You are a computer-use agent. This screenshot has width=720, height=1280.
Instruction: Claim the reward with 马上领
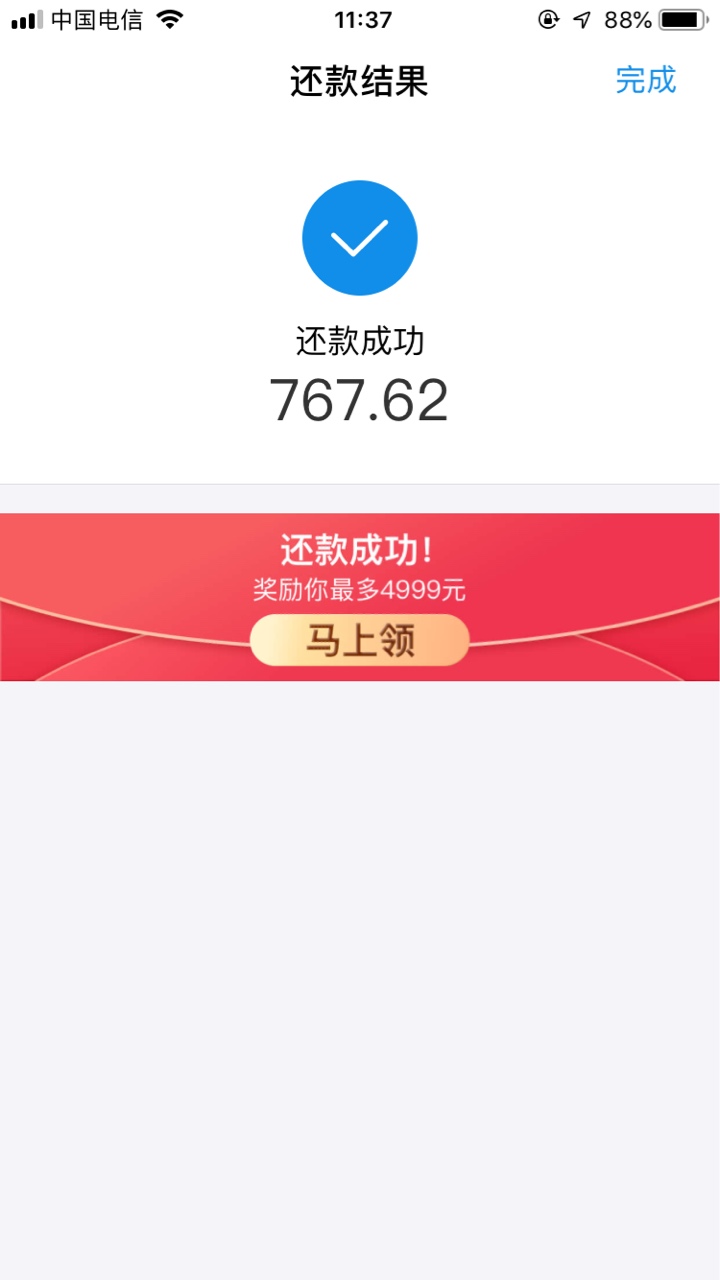359,640
